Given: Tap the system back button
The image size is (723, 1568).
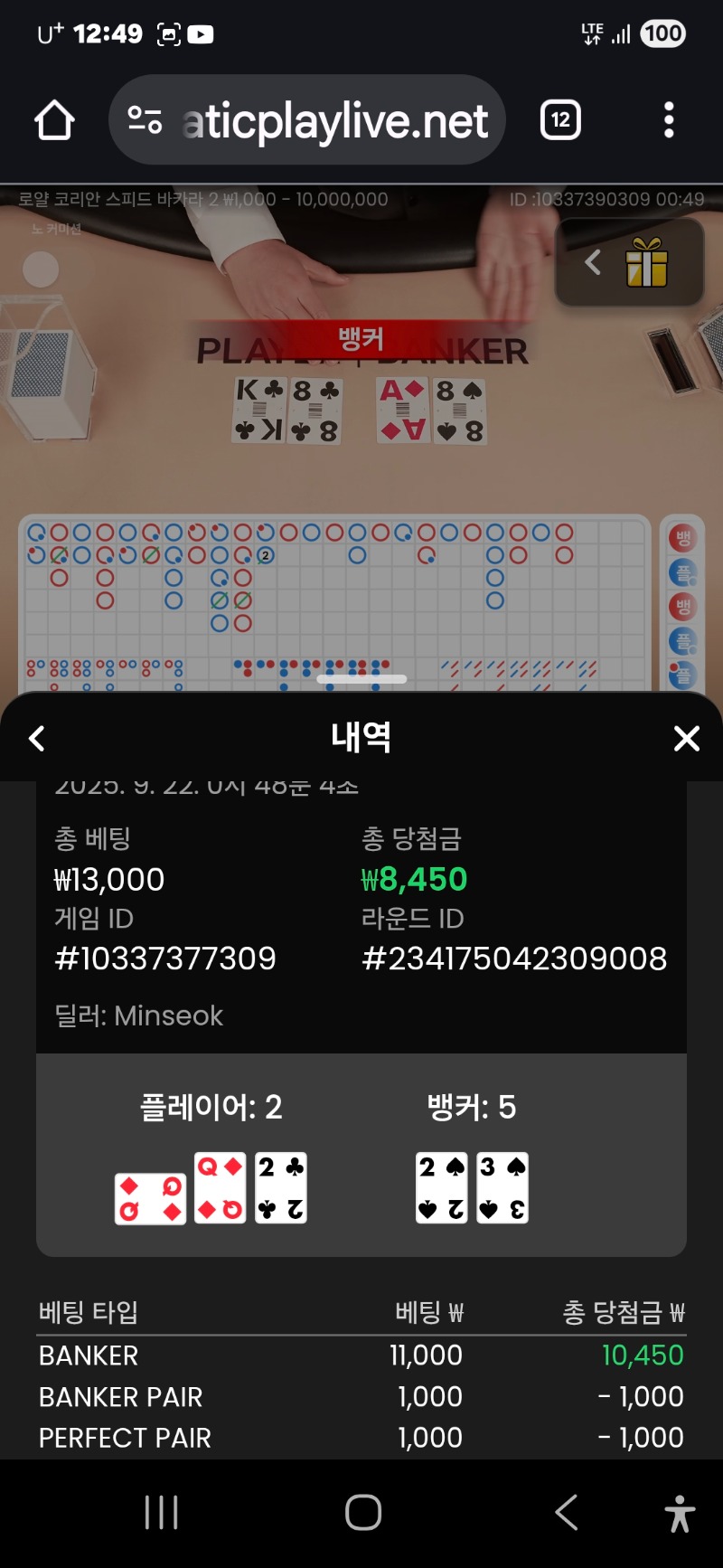Looking at the screenshot, I should tap(567, 1512).
